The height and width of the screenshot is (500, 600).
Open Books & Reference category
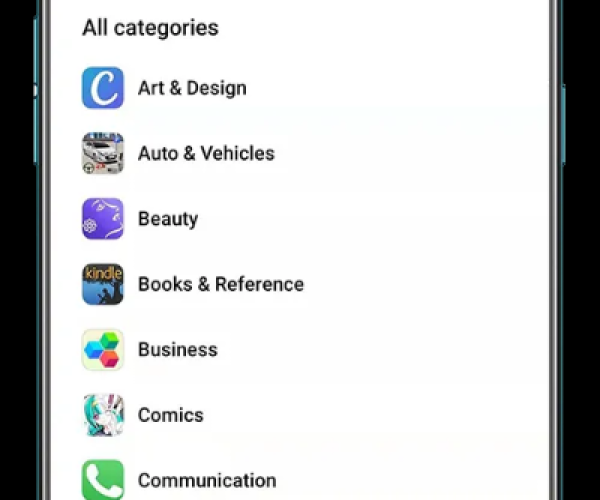[220, 284]
